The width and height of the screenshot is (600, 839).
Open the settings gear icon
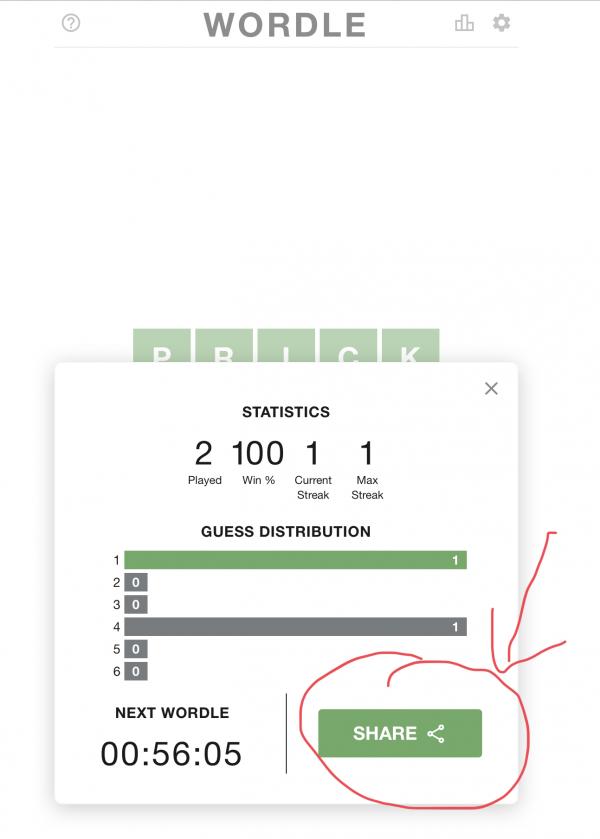501,23
